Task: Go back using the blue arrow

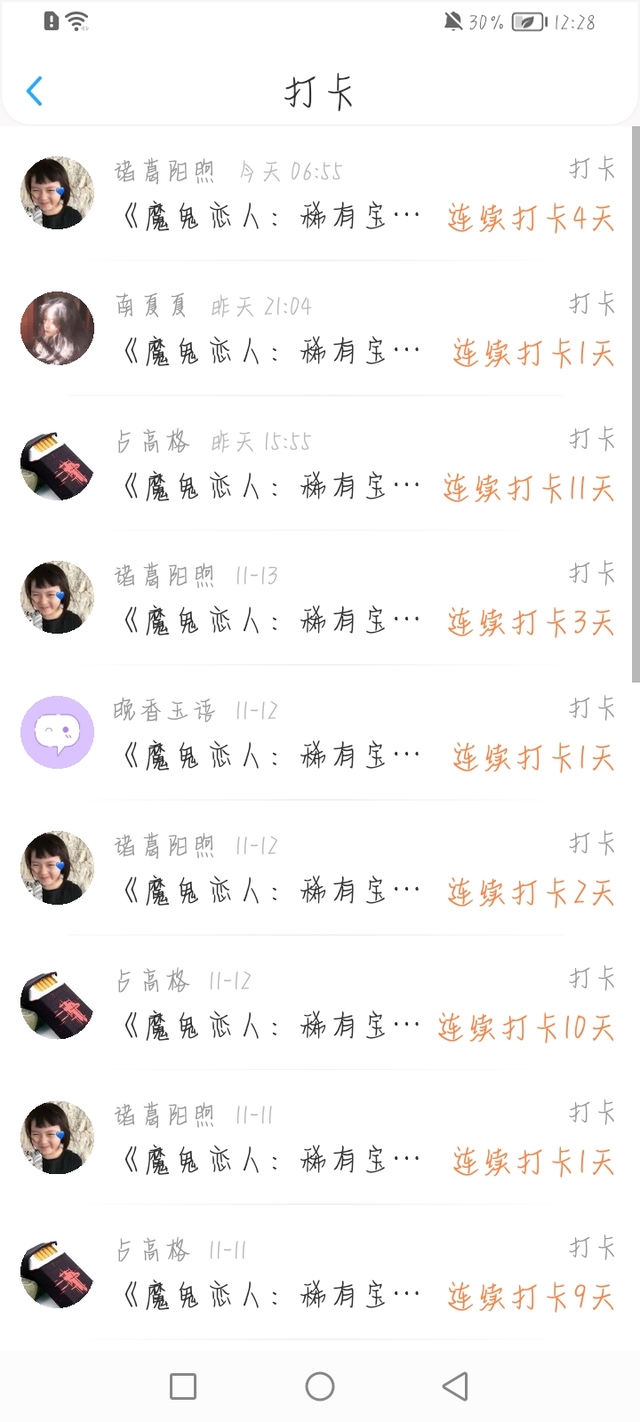Action: [x=35, y=92]
